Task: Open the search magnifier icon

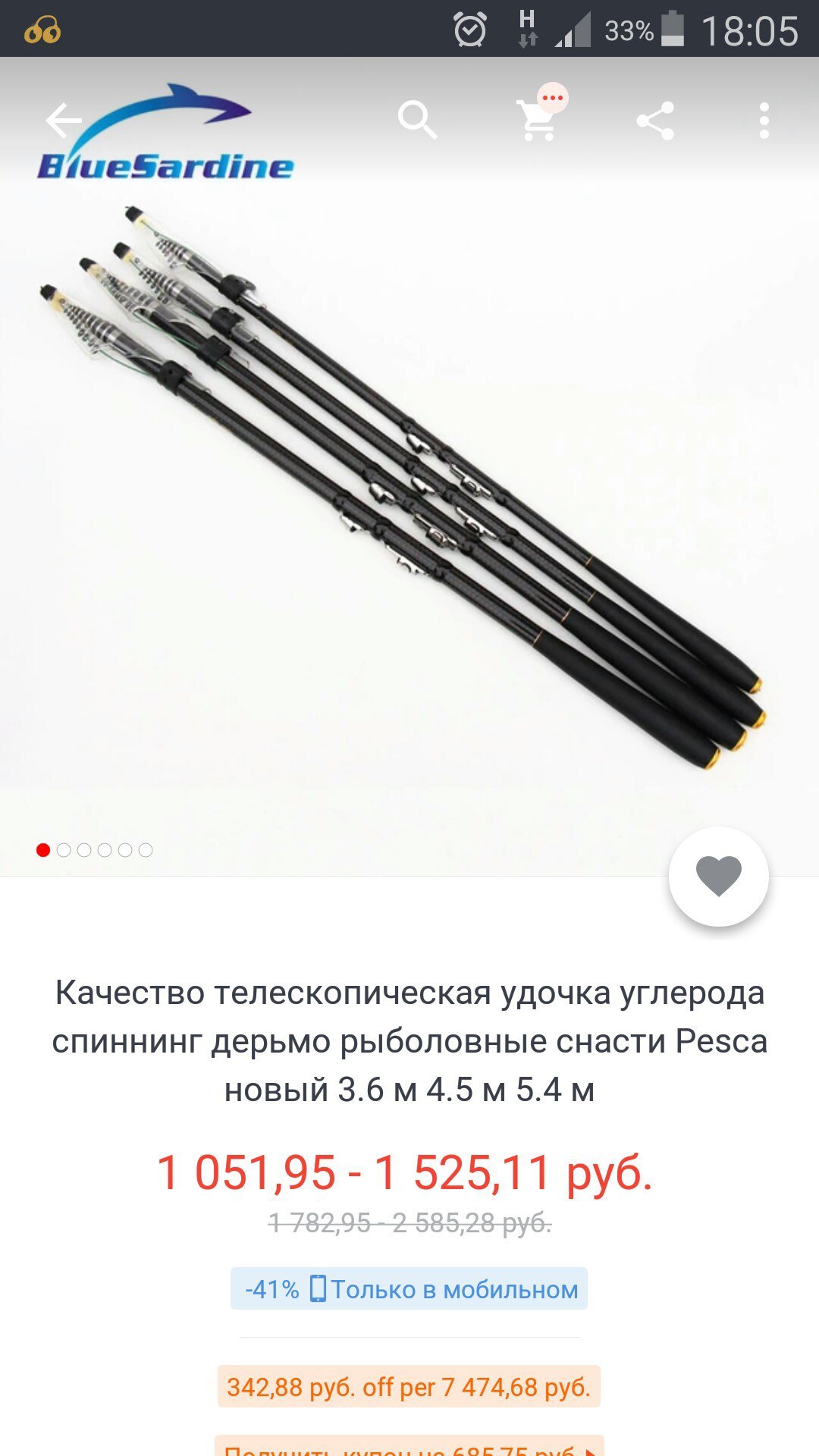Action: [417, 121]
